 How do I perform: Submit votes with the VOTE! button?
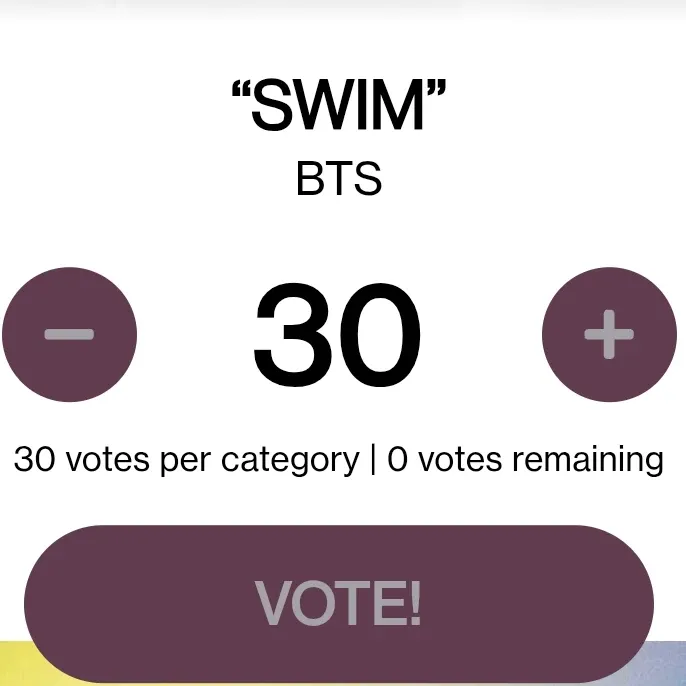[339, 603]
